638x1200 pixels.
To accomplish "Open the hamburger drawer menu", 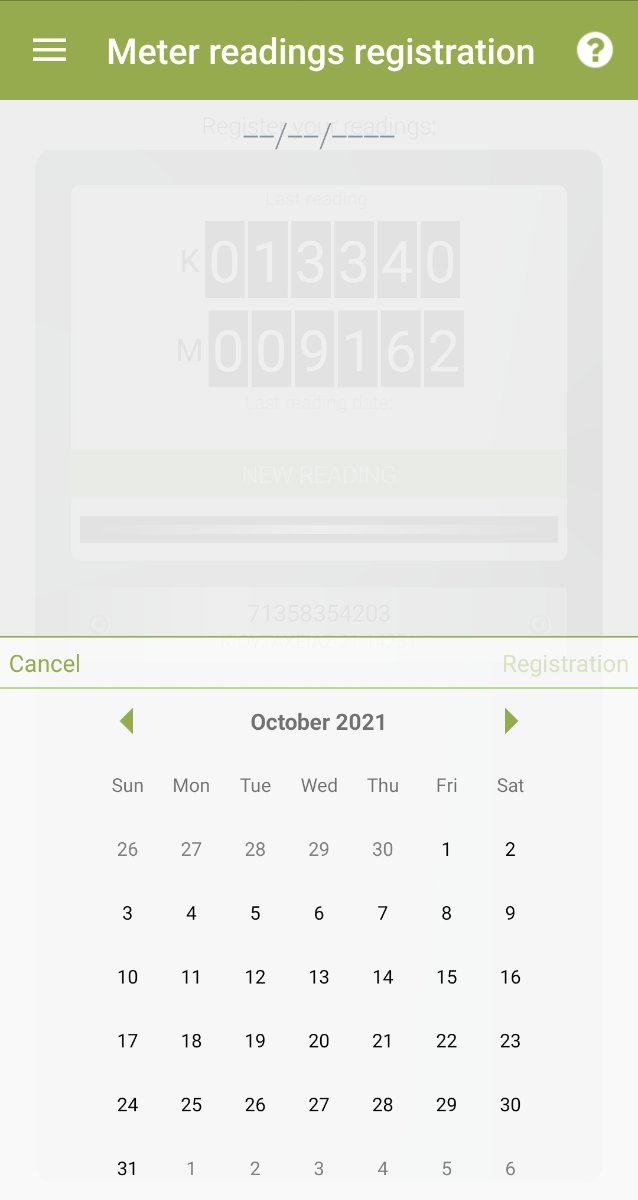I will tap(49, 51).
